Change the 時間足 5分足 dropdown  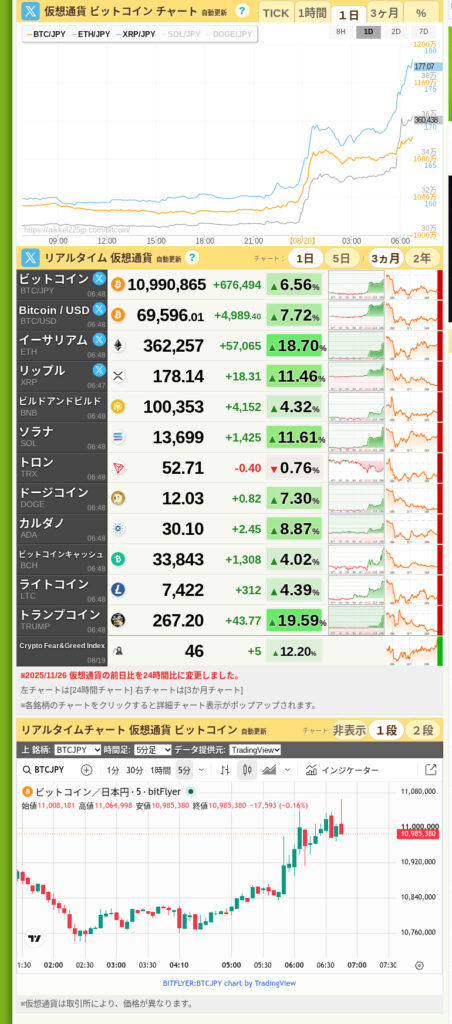click(153, 750)
